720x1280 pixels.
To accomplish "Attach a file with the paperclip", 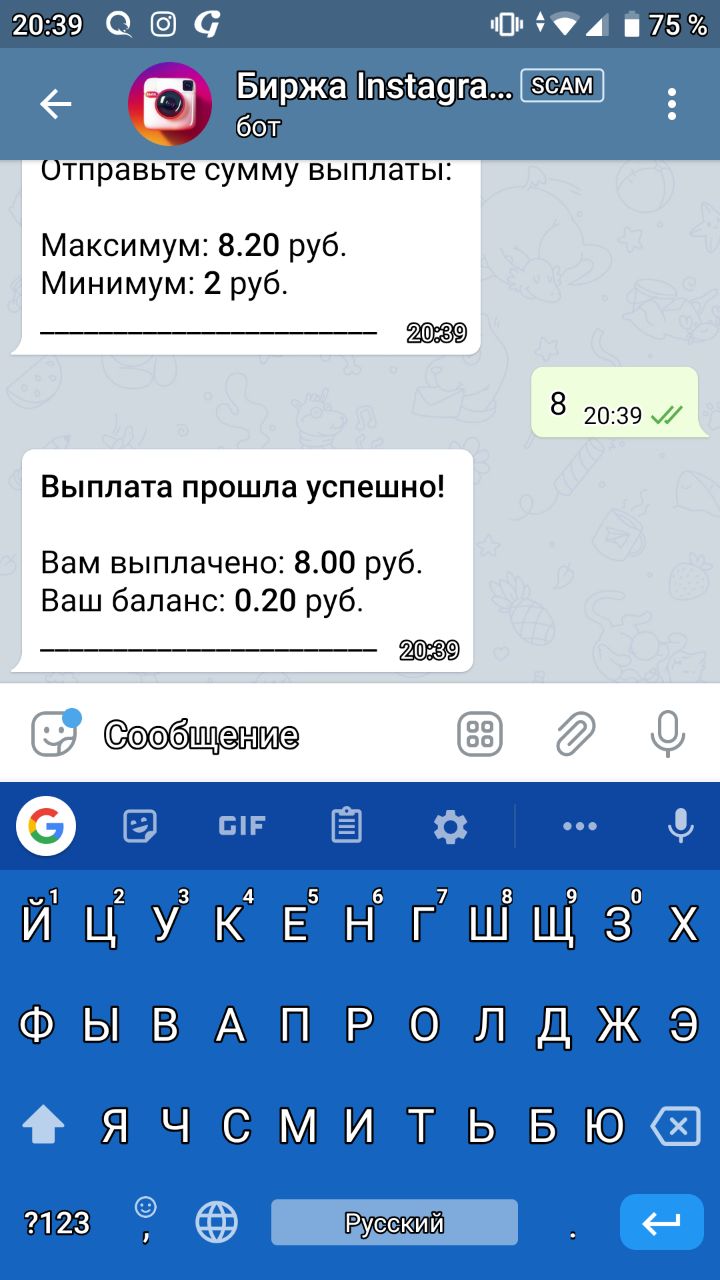I will (576, 735).
